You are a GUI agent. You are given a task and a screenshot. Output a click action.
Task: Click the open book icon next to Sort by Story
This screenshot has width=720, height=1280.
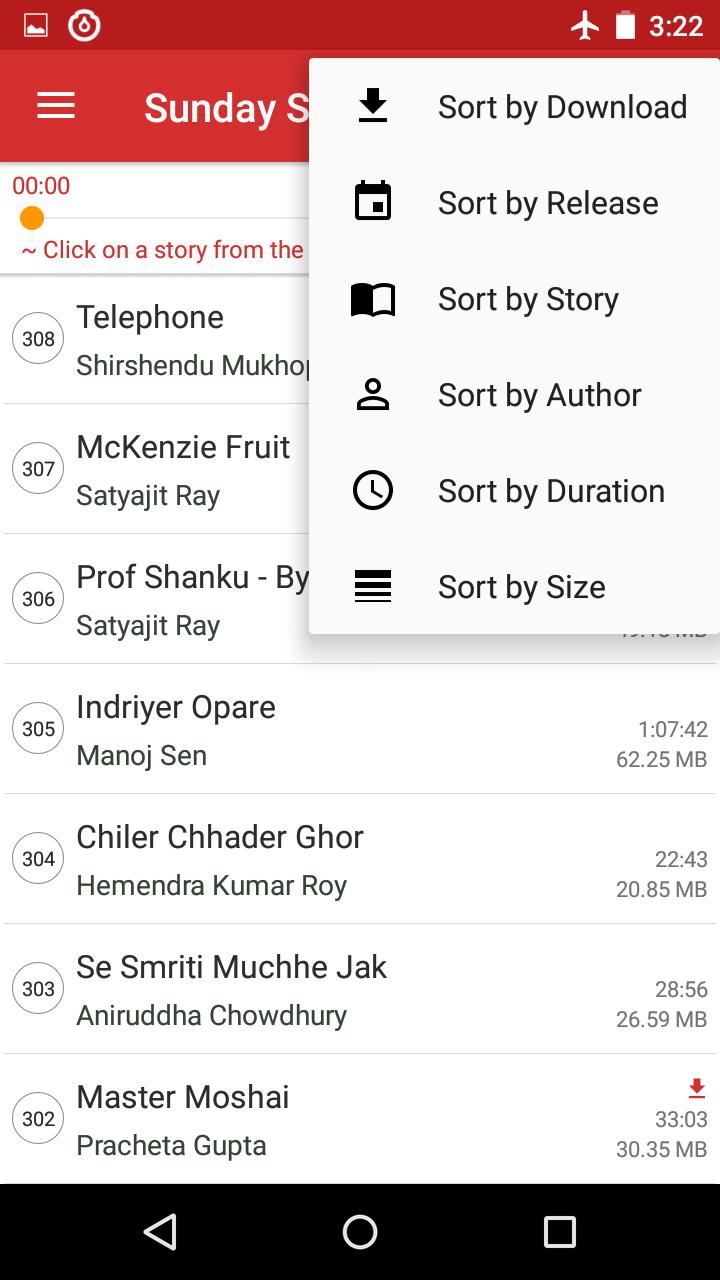[373, 297]
